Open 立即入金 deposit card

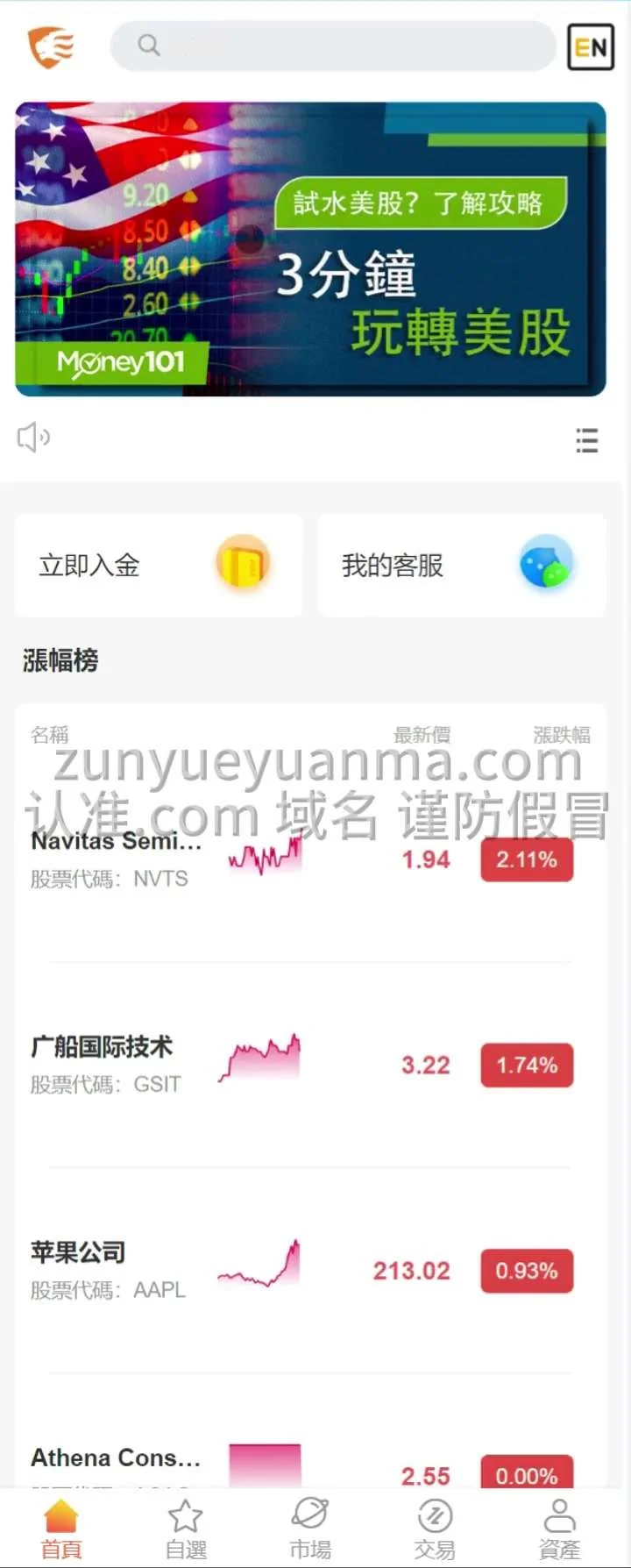pyautogui.click(x=159, y=565)
